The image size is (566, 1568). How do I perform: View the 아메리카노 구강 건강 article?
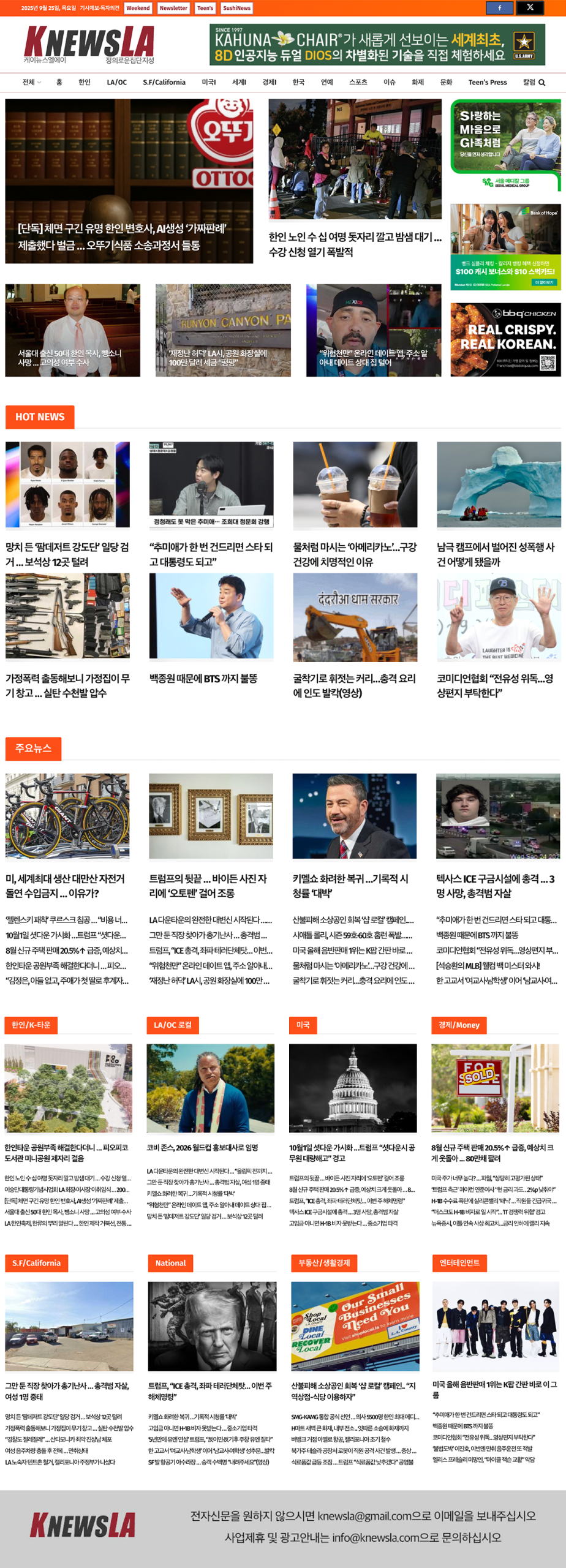tap(355, 554)
